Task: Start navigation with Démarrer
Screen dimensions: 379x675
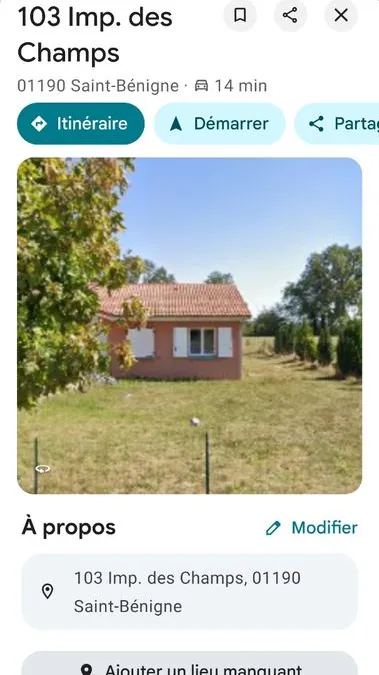Action: tap(220, 124)
